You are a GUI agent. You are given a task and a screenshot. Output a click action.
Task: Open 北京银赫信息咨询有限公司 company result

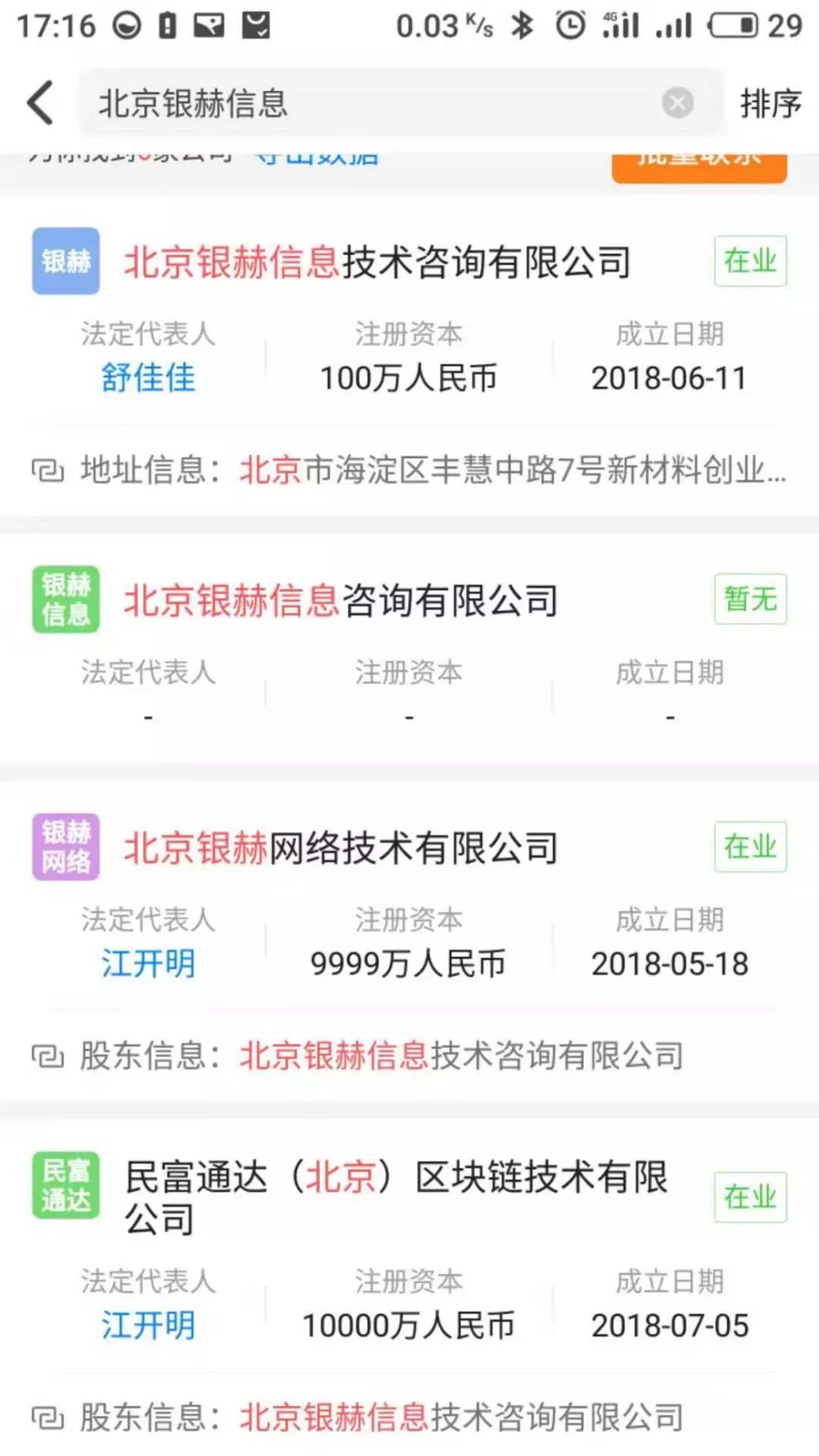[x=341, y=601]
